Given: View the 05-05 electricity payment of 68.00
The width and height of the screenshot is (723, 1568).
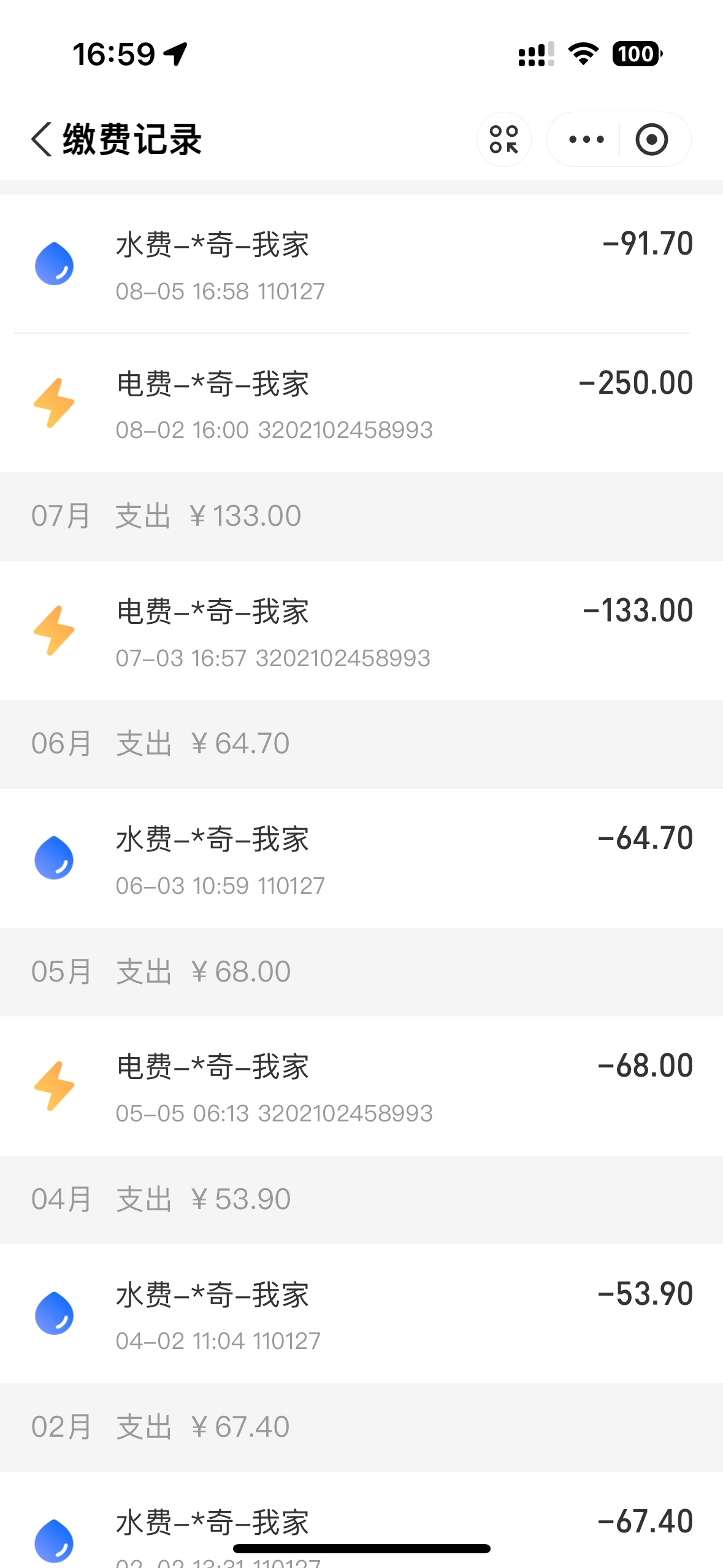Looking at the screenshot, I should point(361,1086).
